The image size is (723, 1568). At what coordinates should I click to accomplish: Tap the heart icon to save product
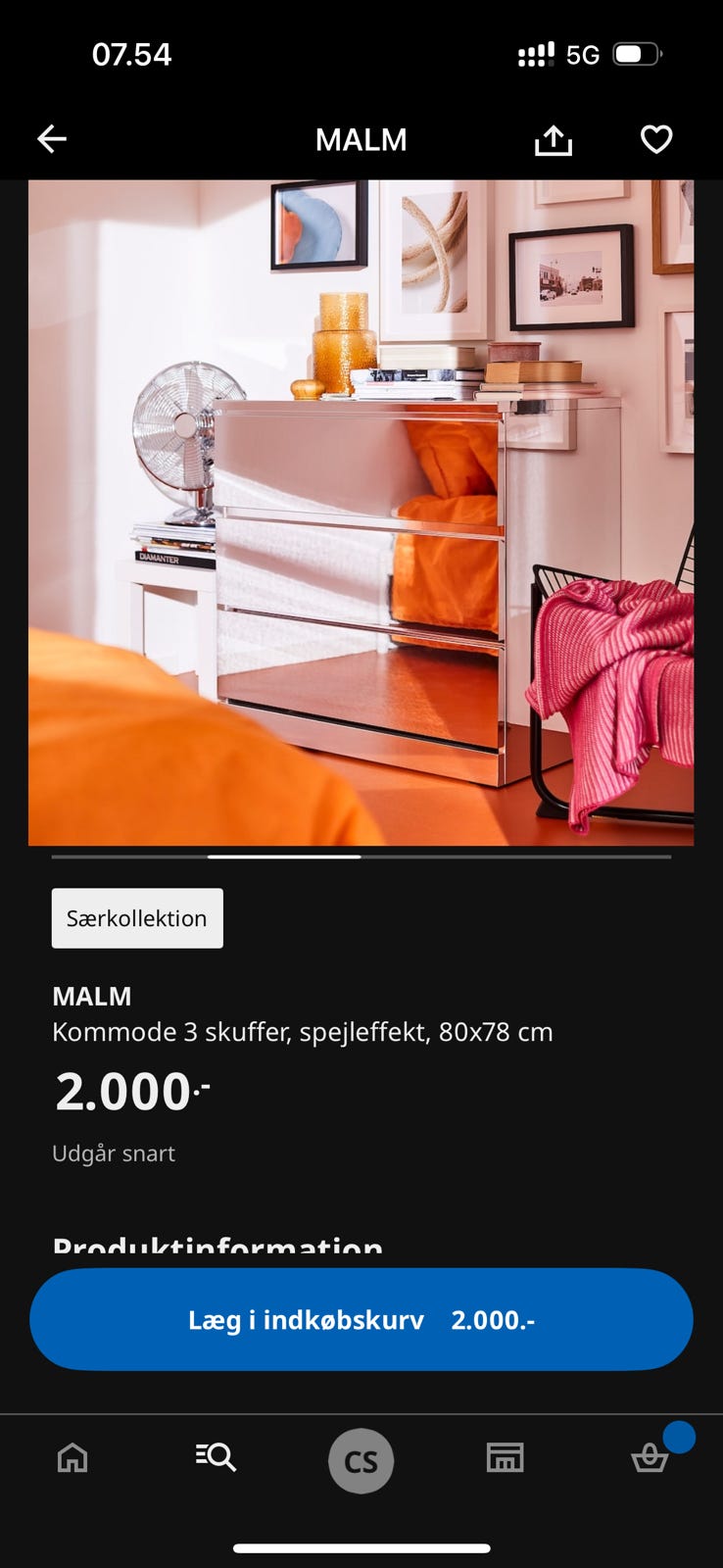click(x=655, y=138)
